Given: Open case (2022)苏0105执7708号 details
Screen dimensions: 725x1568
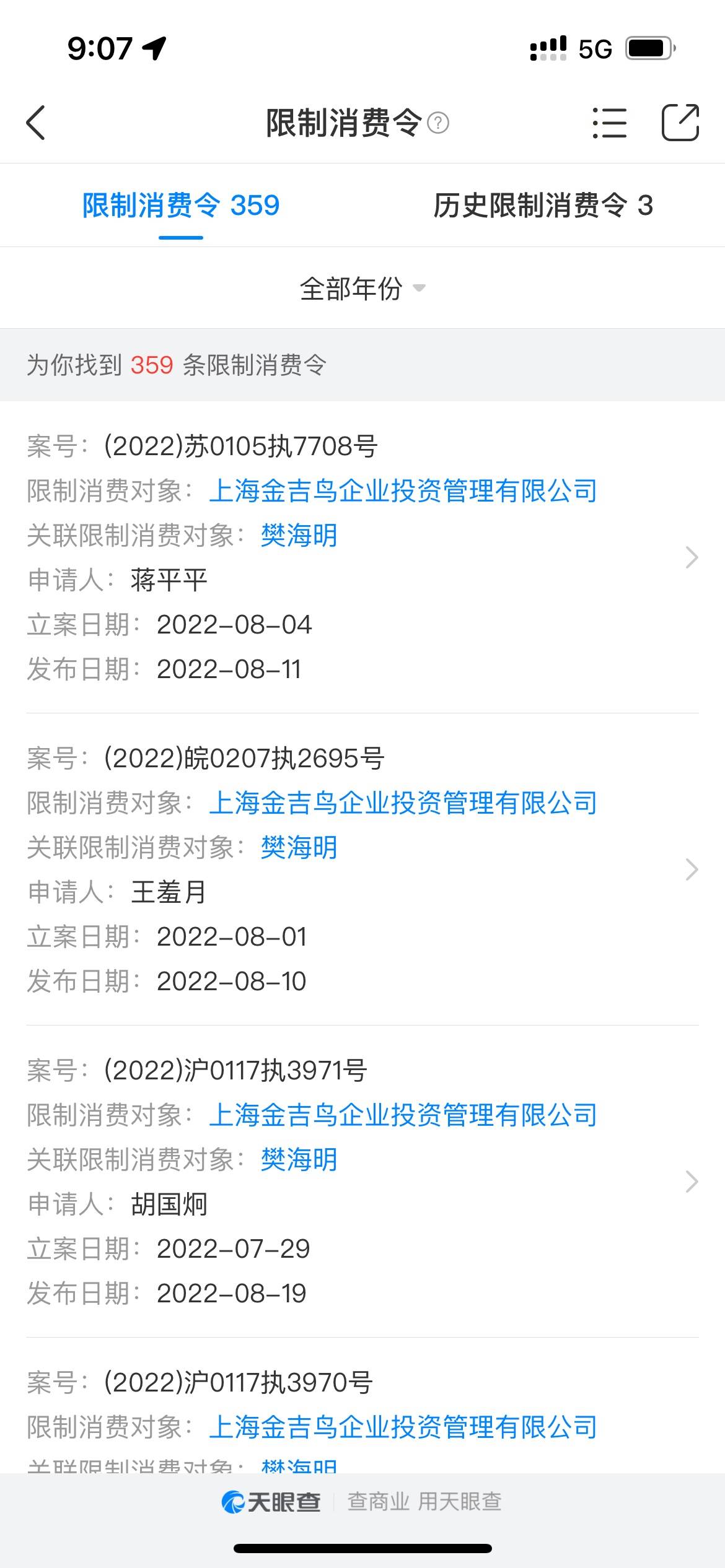Looking at the screenshot, I should point(362,557).
